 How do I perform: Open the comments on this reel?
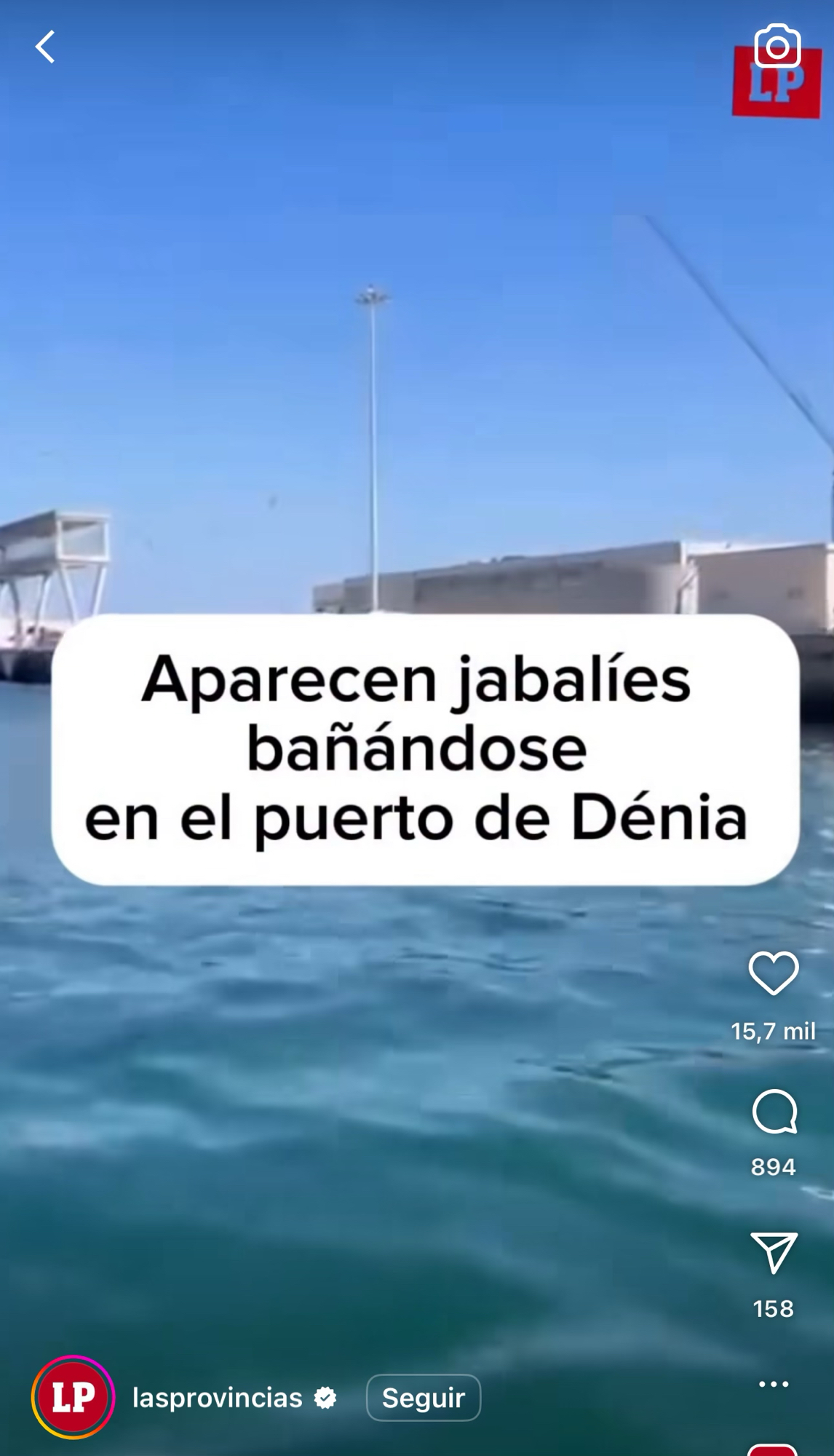[774, 1112]
